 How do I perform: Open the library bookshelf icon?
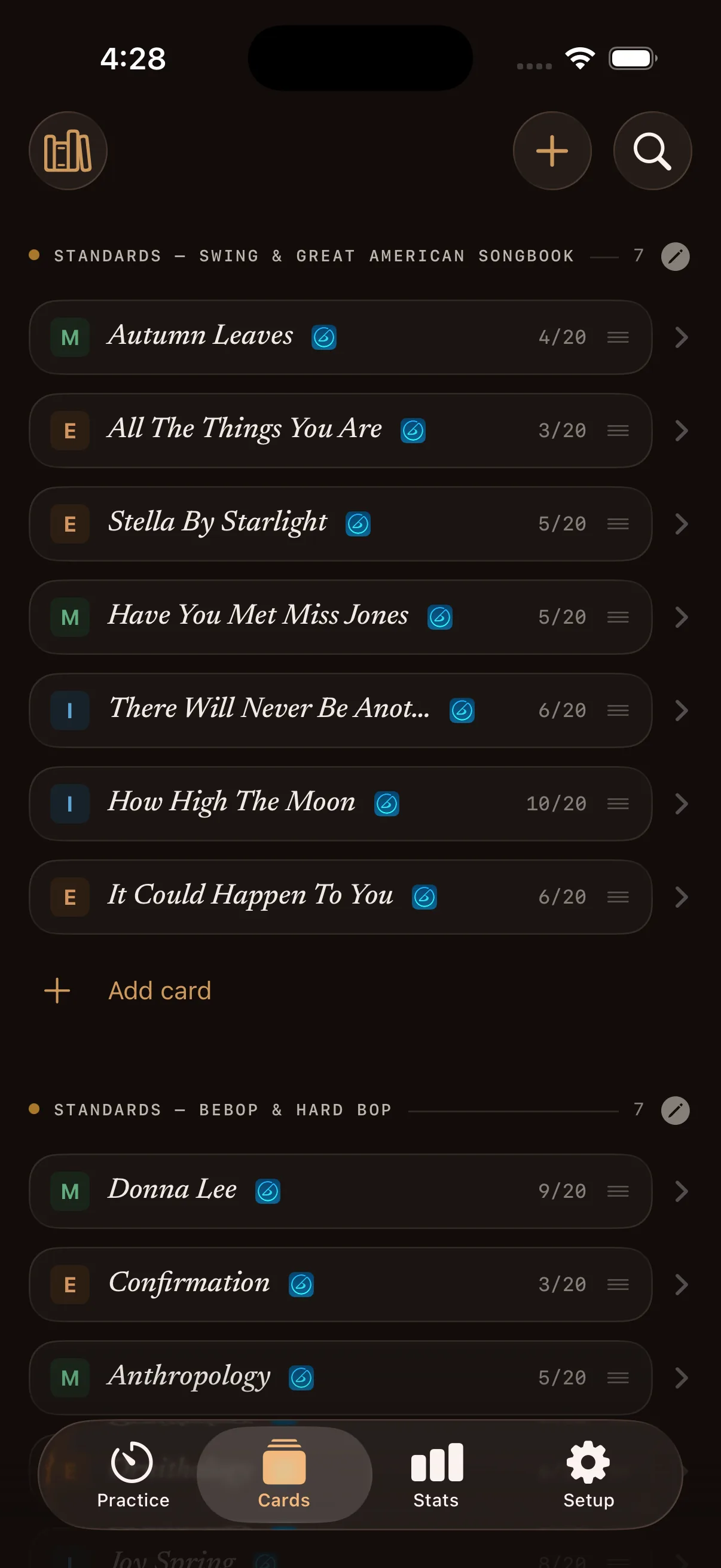pyautogui.click(x=68, y=150)
